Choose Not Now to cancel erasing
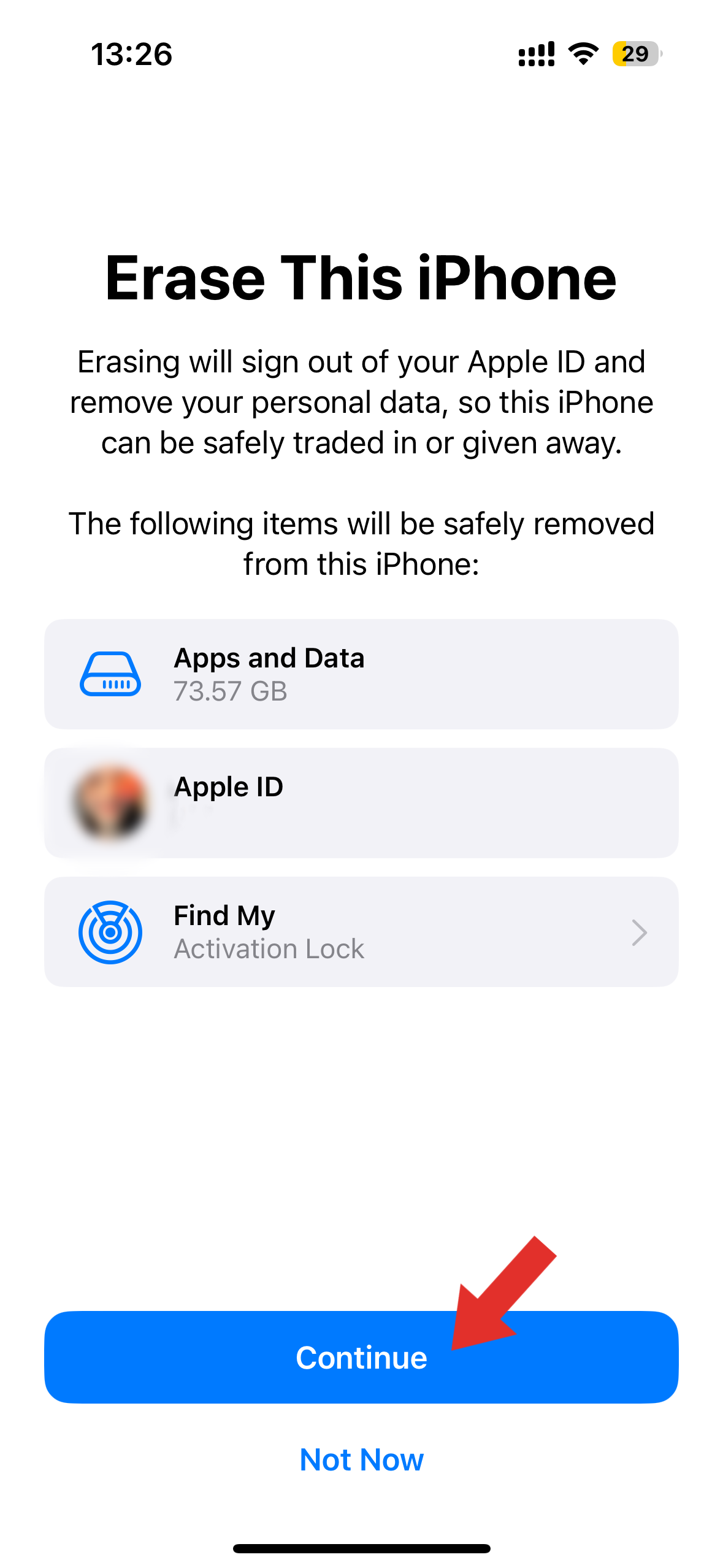723x1568 pixels. (x=361, y=1459)
